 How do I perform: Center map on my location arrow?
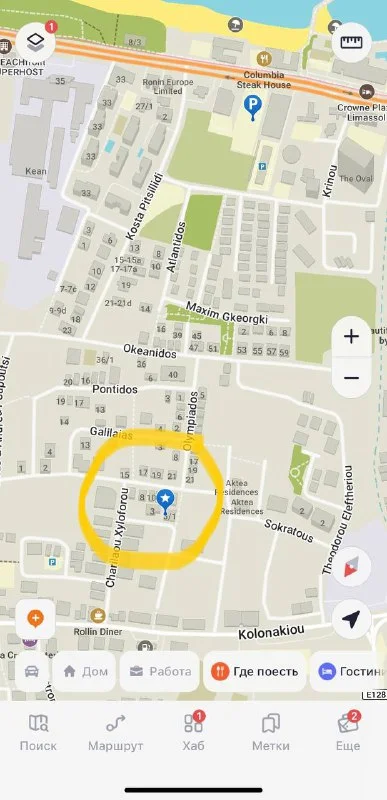351,619
